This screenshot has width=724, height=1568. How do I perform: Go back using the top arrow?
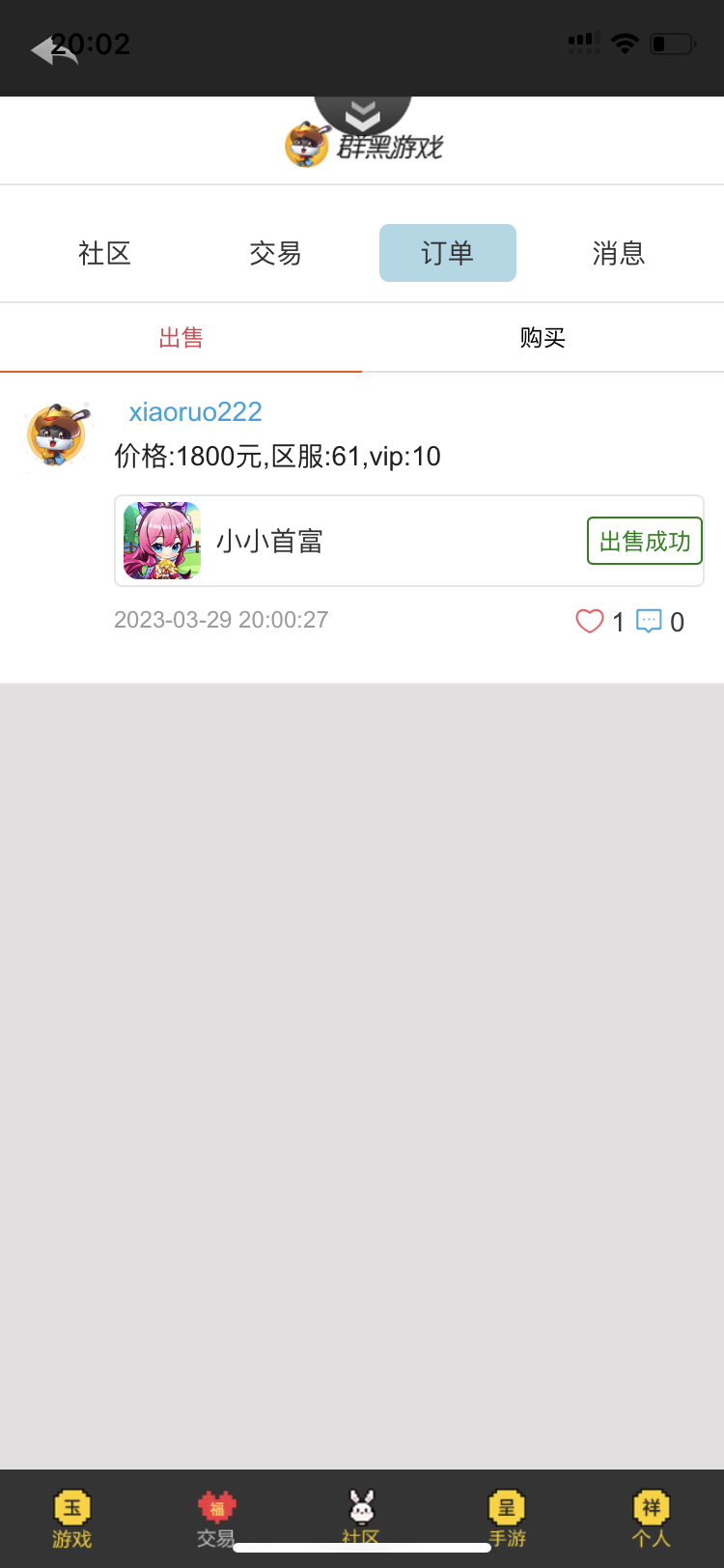(53, 49)
